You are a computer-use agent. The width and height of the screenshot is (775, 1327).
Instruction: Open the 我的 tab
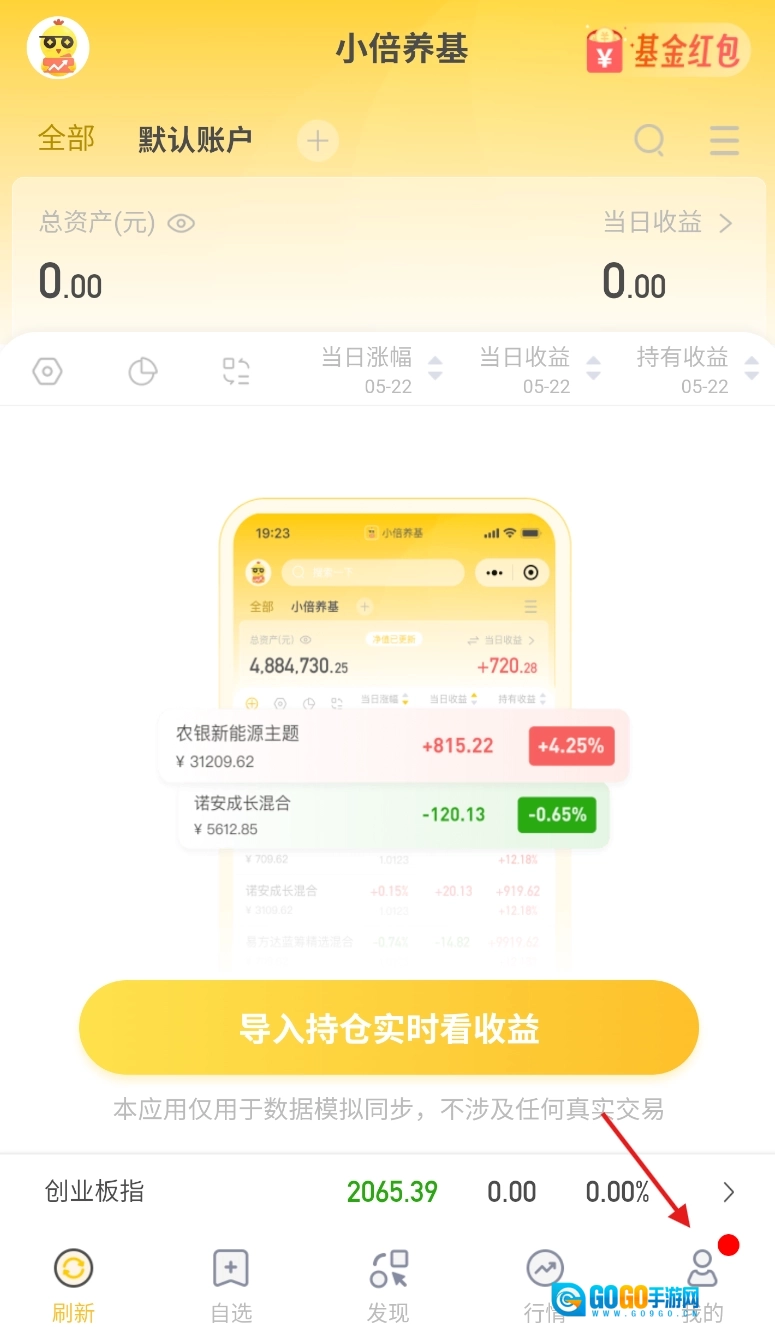(703, 1285)
